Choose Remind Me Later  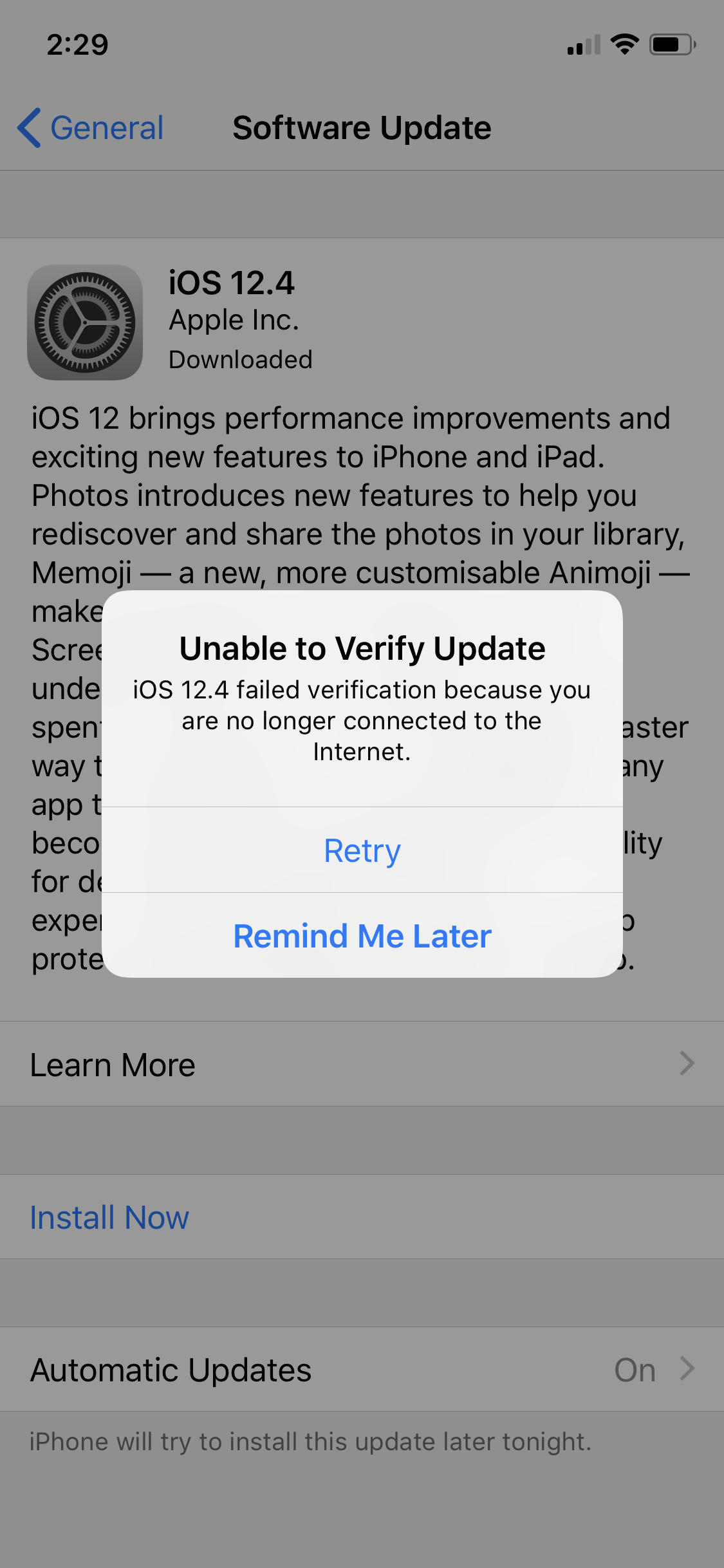pos(362,935)
